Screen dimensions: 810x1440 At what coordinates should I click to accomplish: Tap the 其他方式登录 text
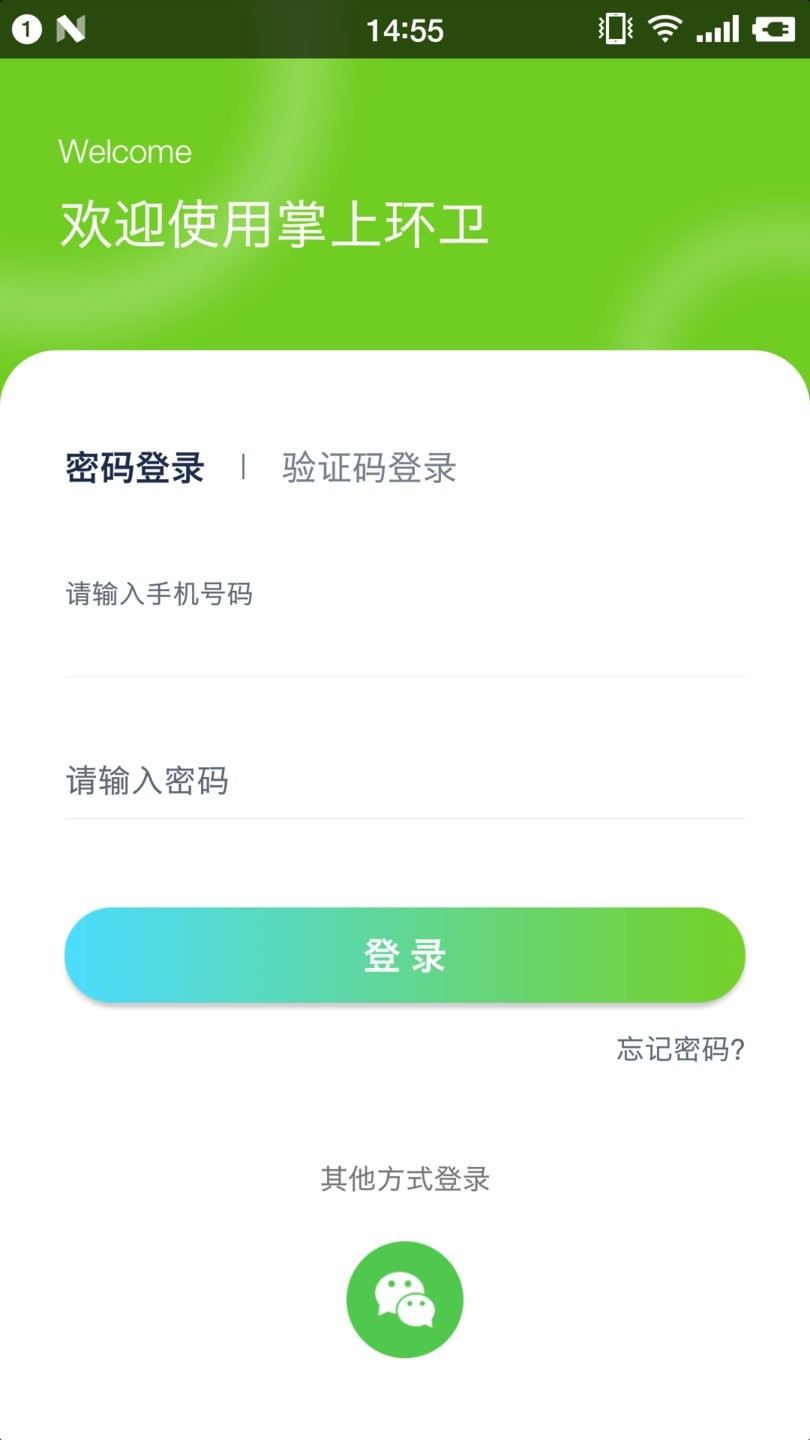click(405, 1180)
